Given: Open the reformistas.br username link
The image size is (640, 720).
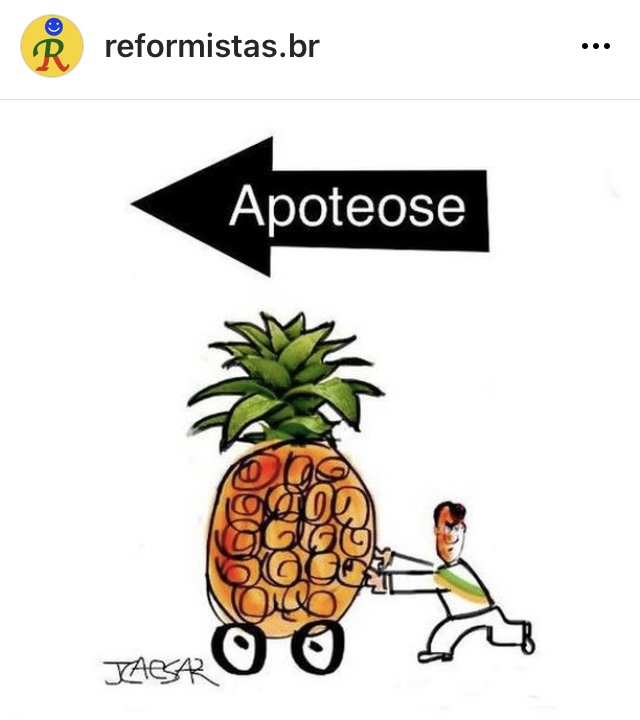Looking at the screenshot, I should pos(212,46).
